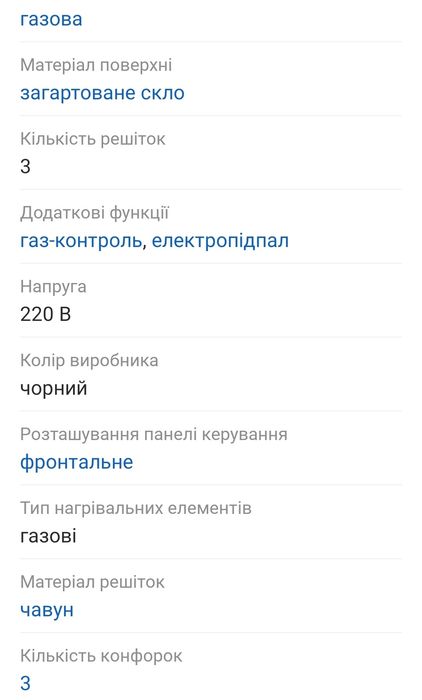Open the електропідпал function link
The width and height of the screenshot is (422, 700).
220,241
